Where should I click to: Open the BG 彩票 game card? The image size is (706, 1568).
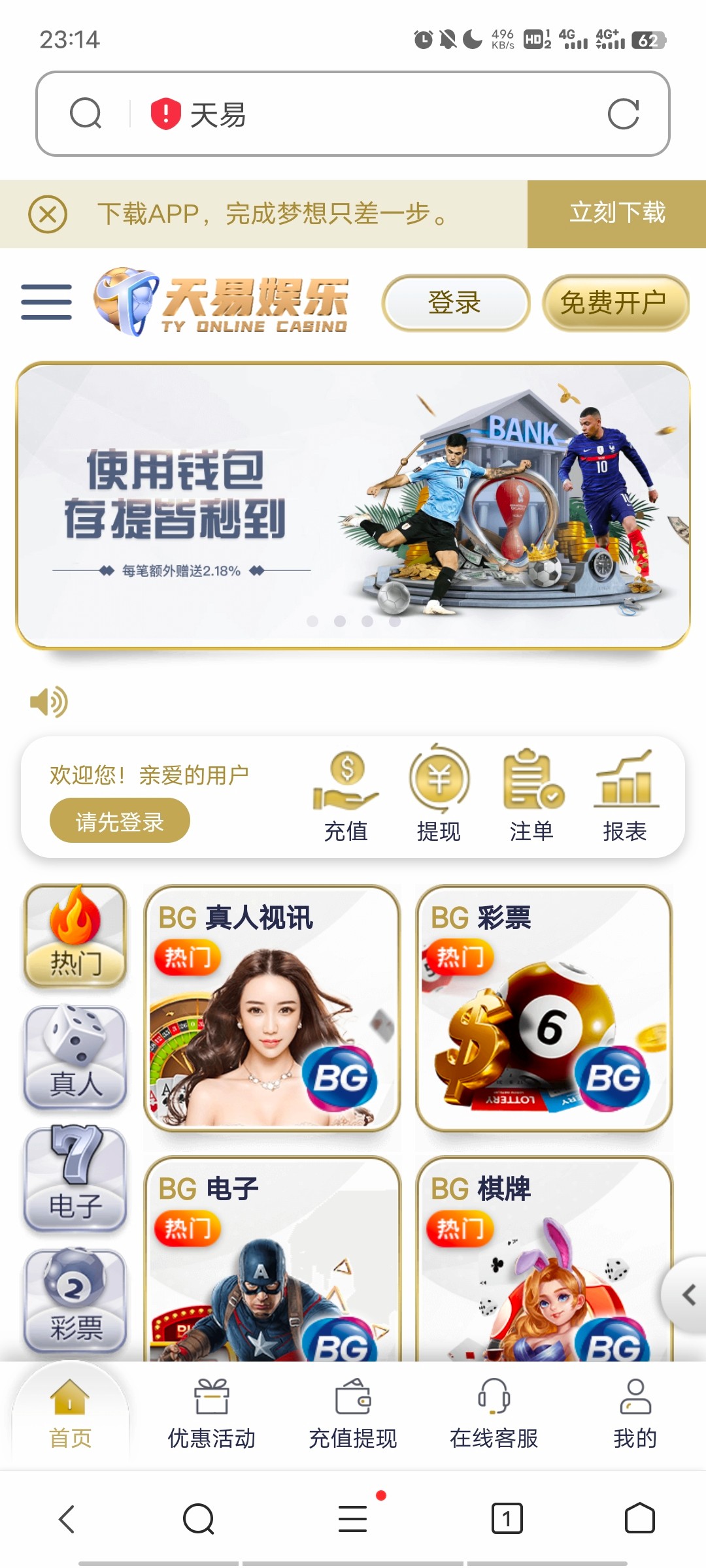click(x=544, y=1009)
